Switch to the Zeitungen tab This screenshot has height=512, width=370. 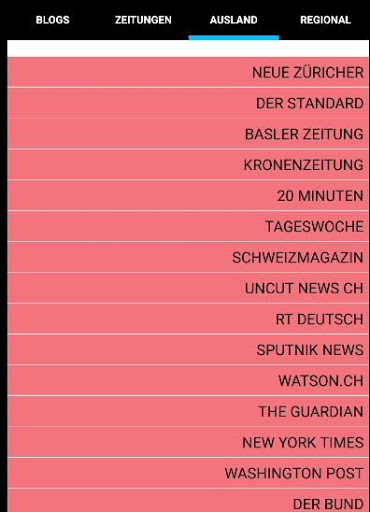click(143, 20)
